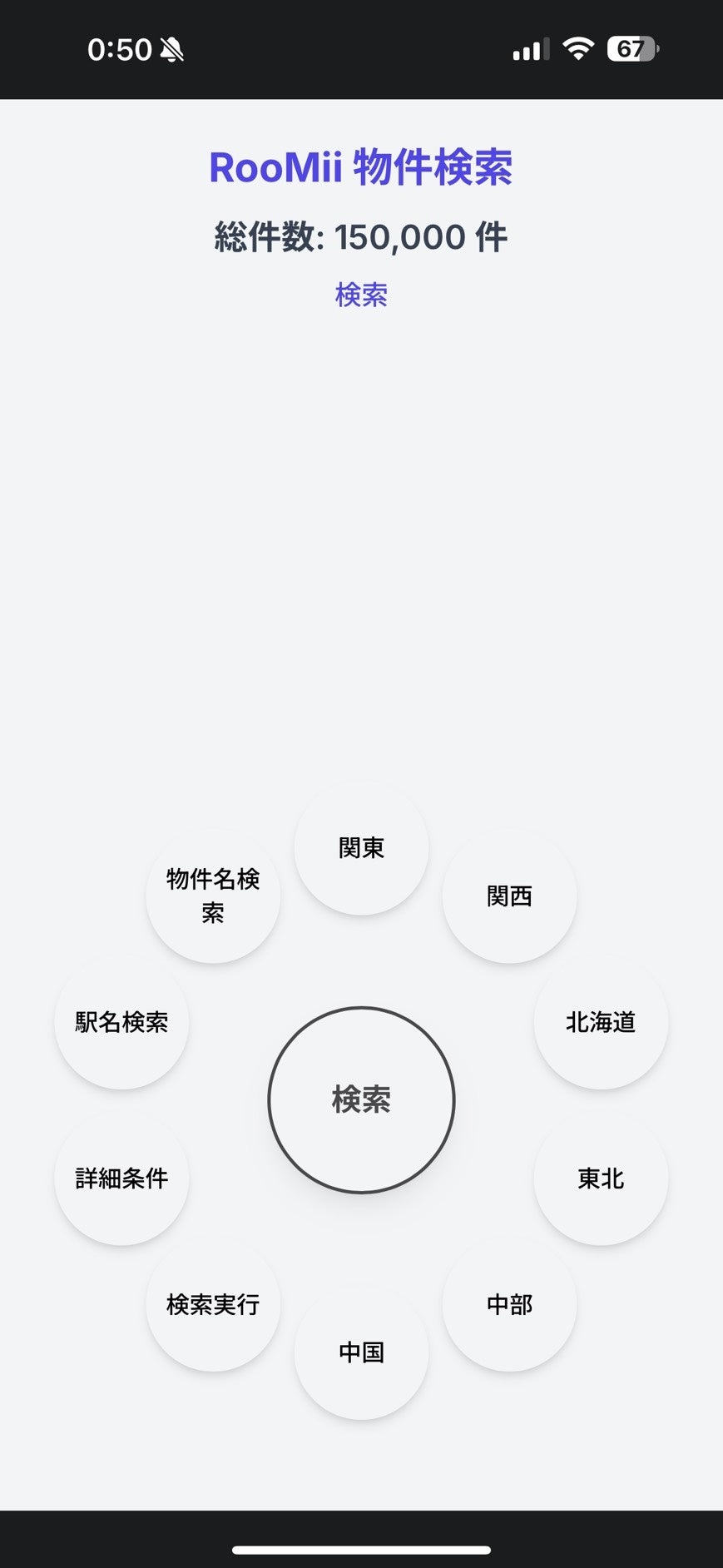The image size is (723, 1568).
Task: Run the search with 検索実行
Action: tap(213, 1304)
